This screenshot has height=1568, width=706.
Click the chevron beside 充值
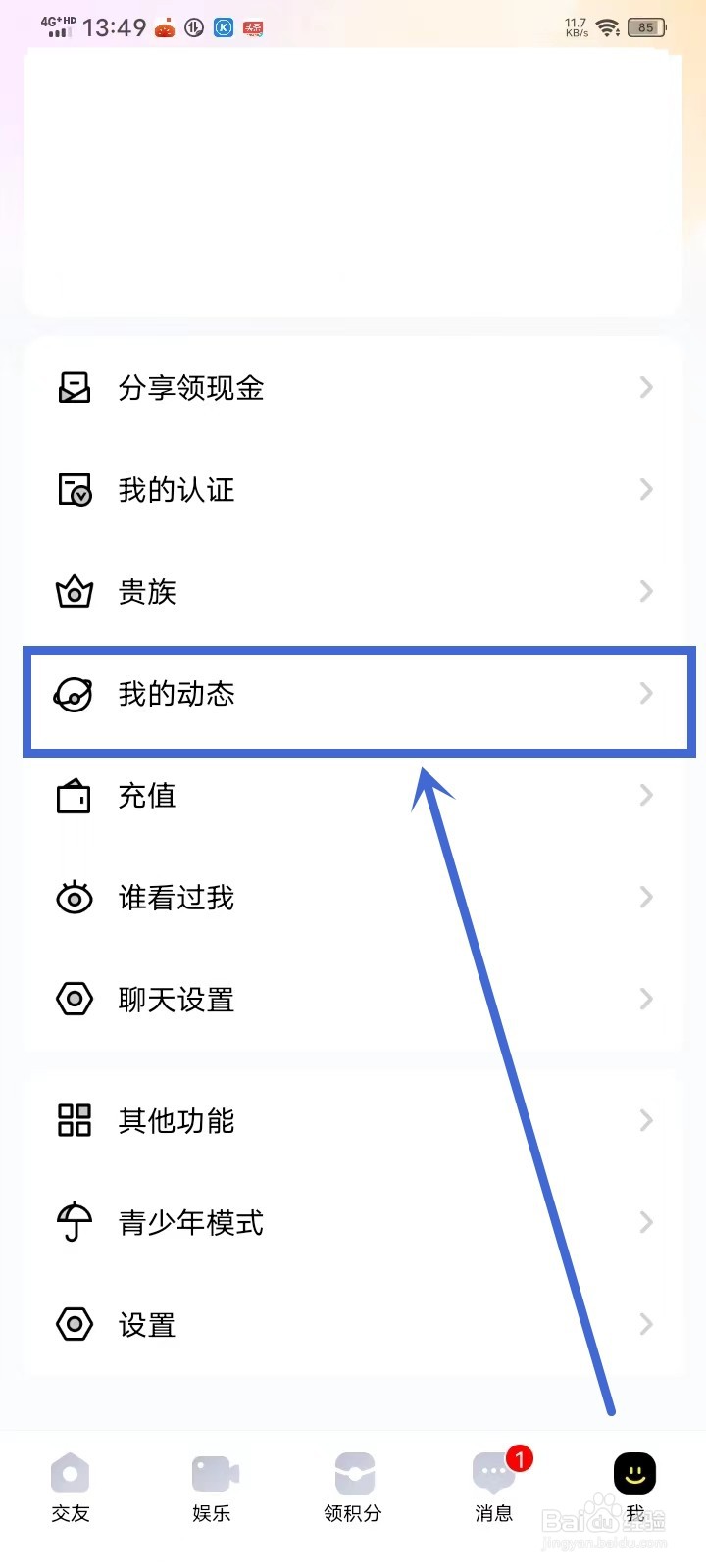pyautogui.click(x=645, y=795)
